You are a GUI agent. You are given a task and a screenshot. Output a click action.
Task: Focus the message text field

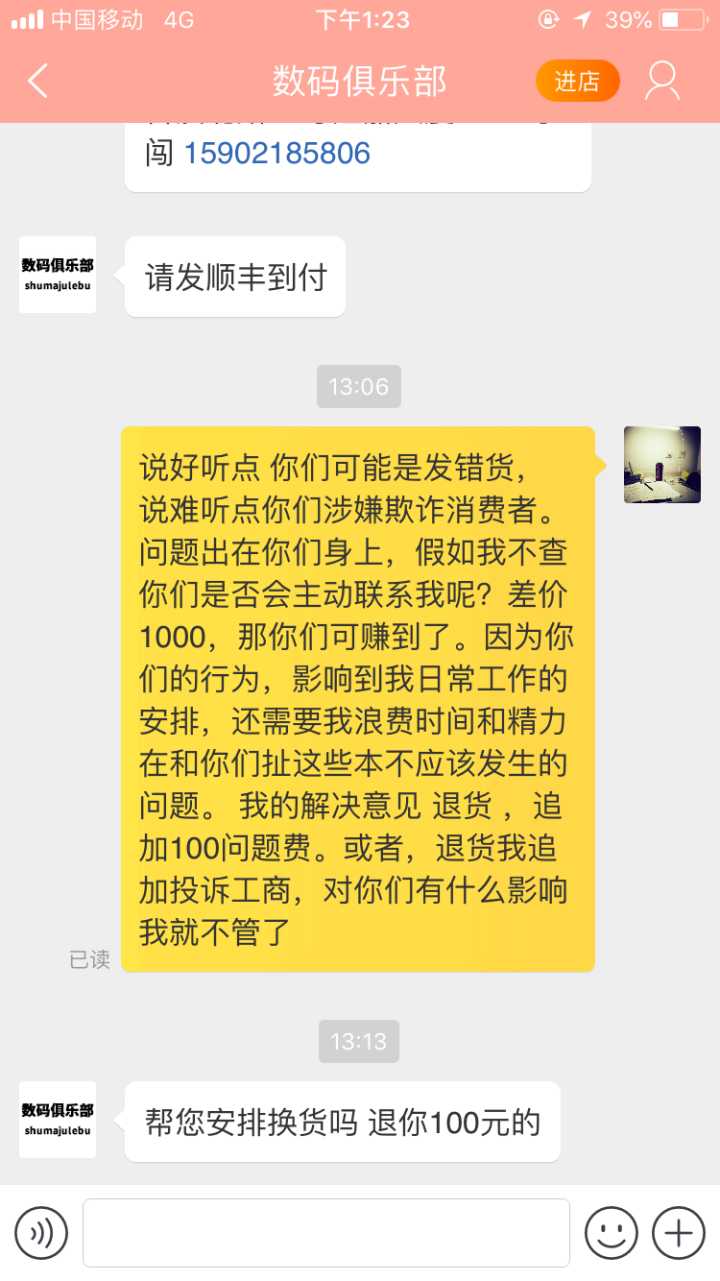(326, 1233)
